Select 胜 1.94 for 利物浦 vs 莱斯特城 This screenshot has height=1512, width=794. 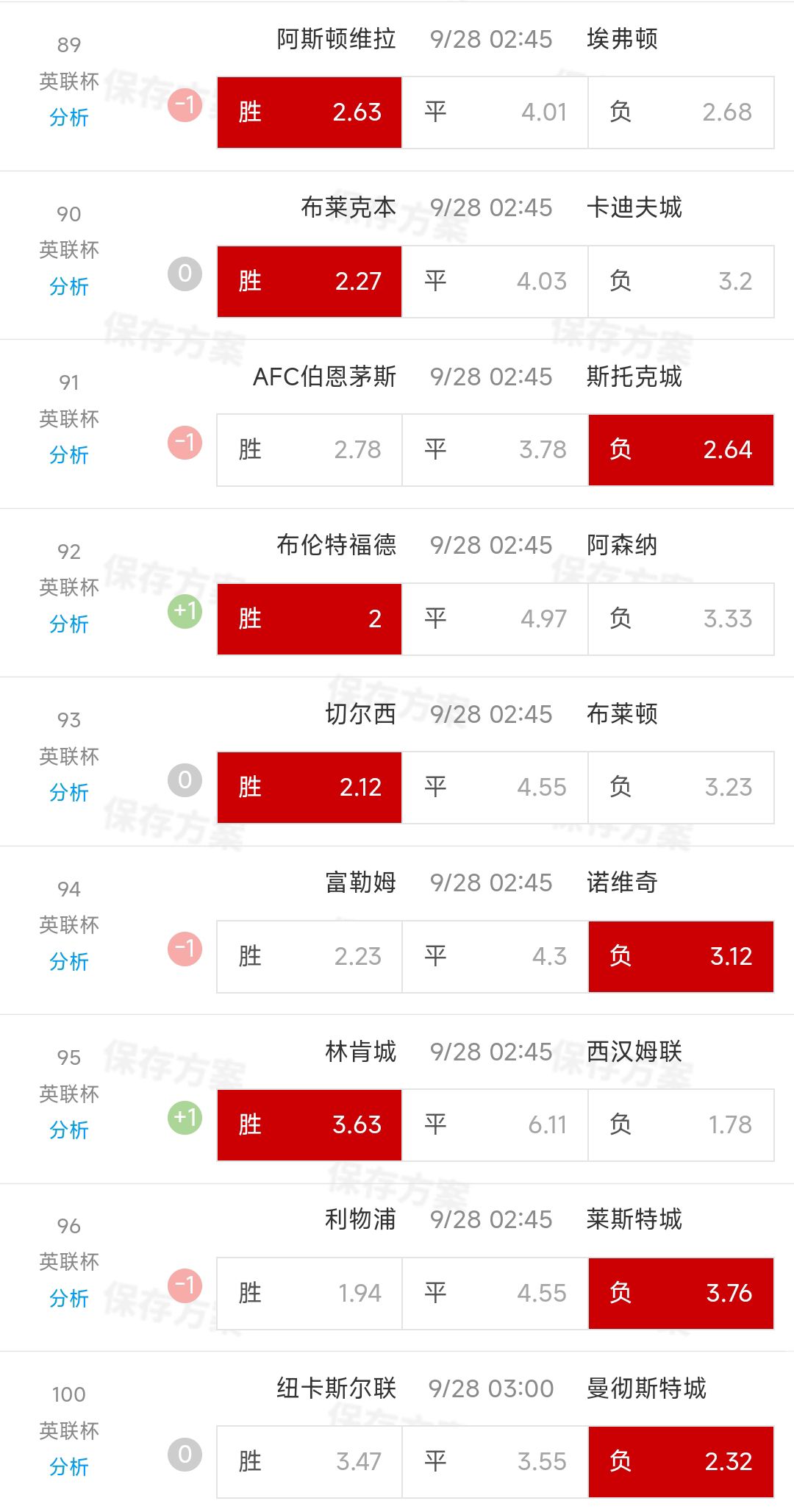click(310, 1293)
